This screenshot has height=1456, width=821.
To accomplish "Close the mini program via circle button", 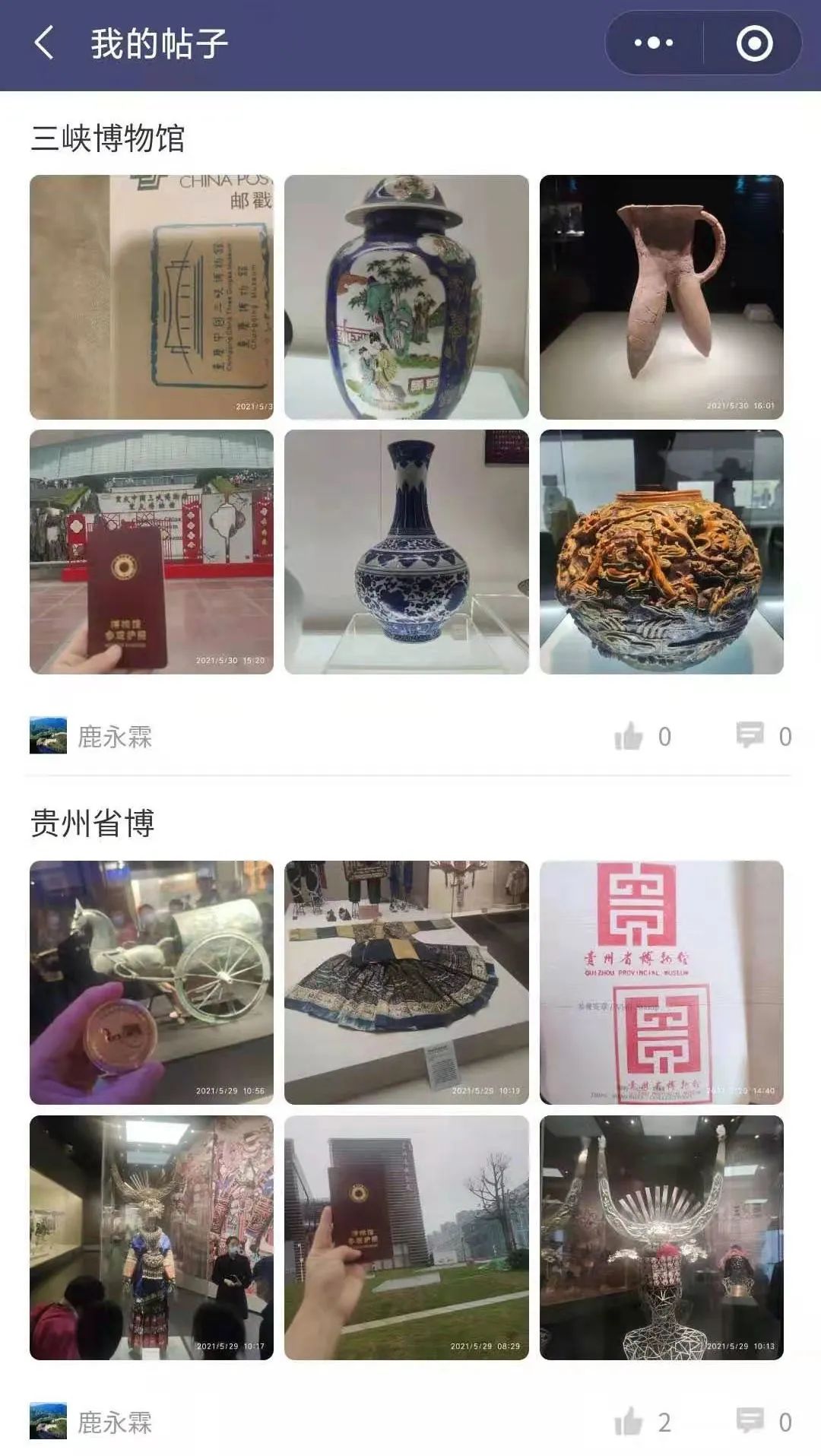I will [754, 43].
